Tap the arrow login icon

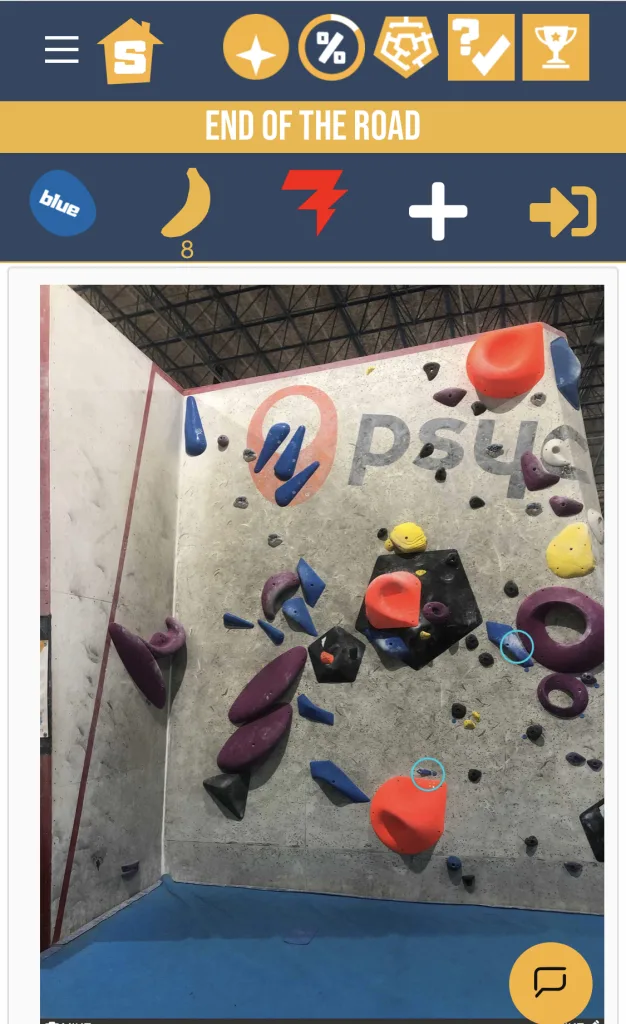tap(563, 211)
